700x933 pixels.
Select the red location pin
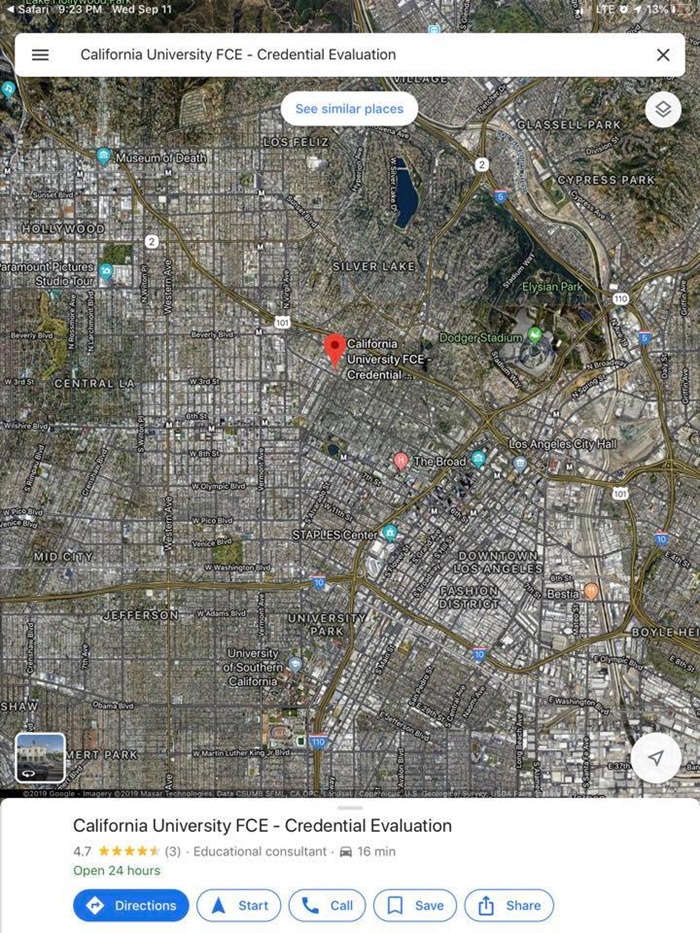(336, 350)
